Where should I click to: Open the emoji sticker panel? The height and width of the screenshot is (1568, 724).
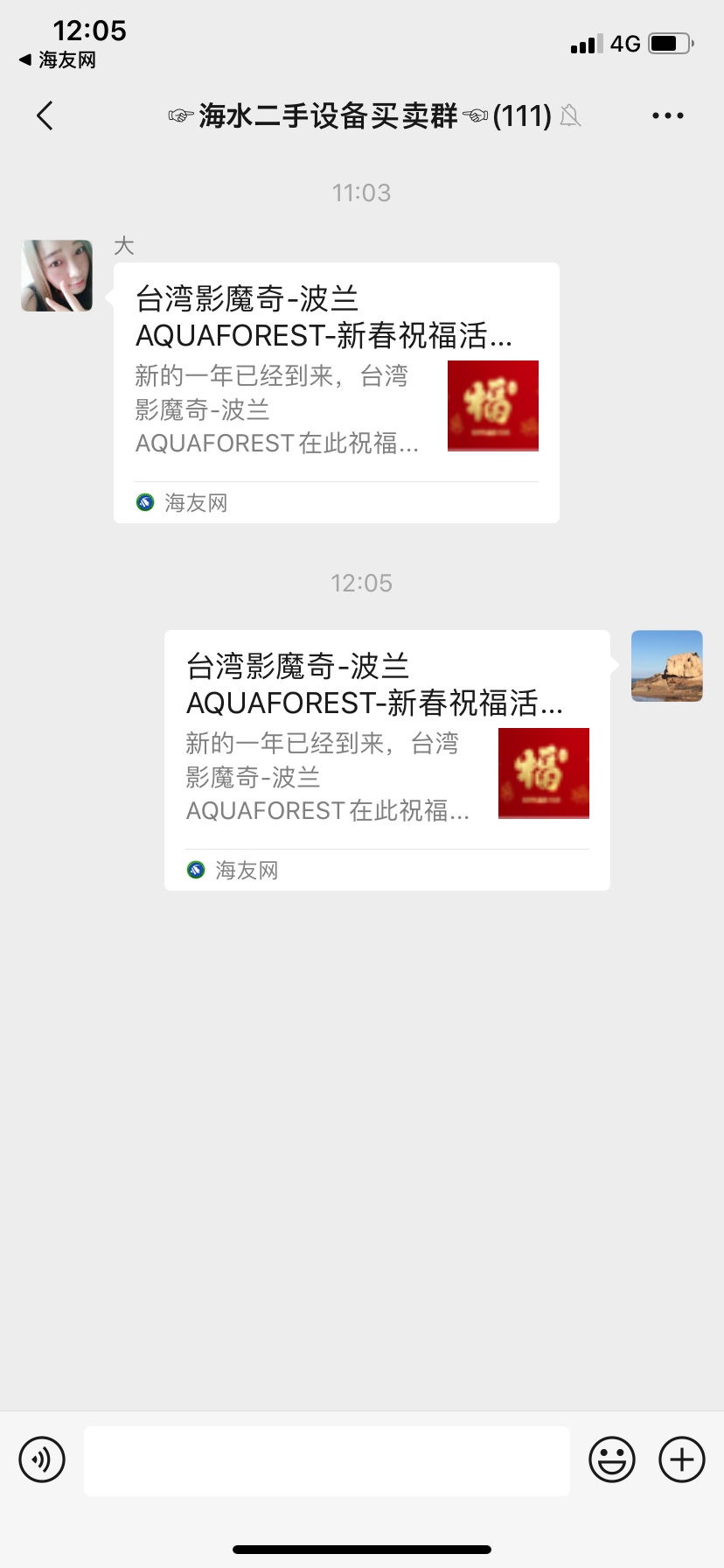click(x=611, y=1459)
